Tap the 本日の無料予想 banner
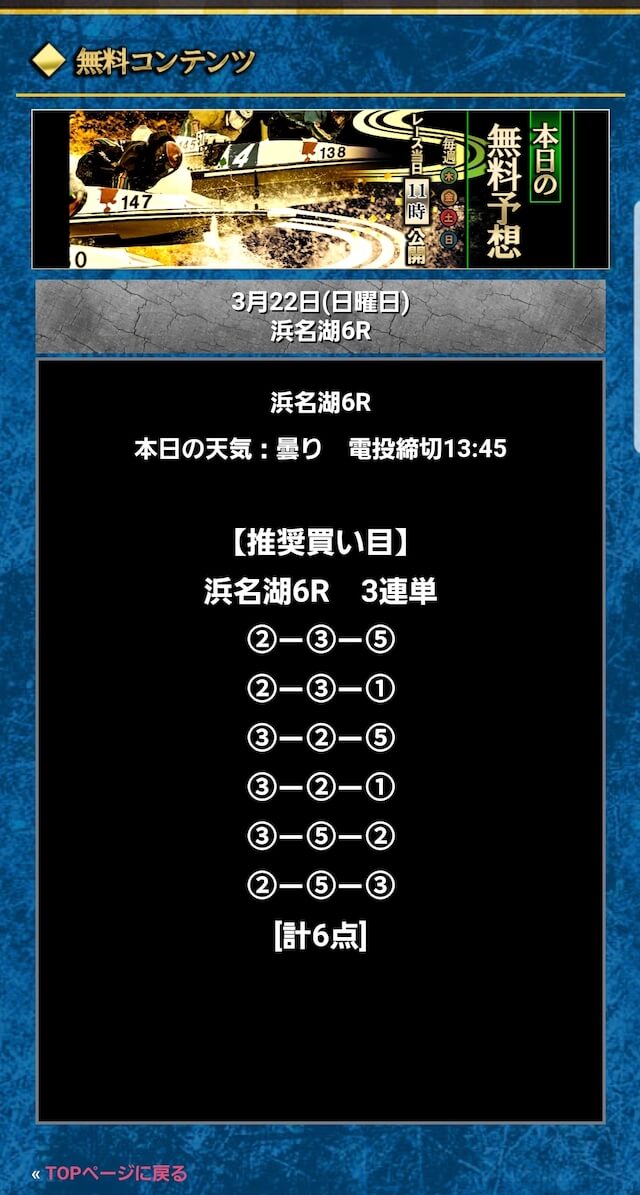The image size is (640, 1195). pos(320,189)
